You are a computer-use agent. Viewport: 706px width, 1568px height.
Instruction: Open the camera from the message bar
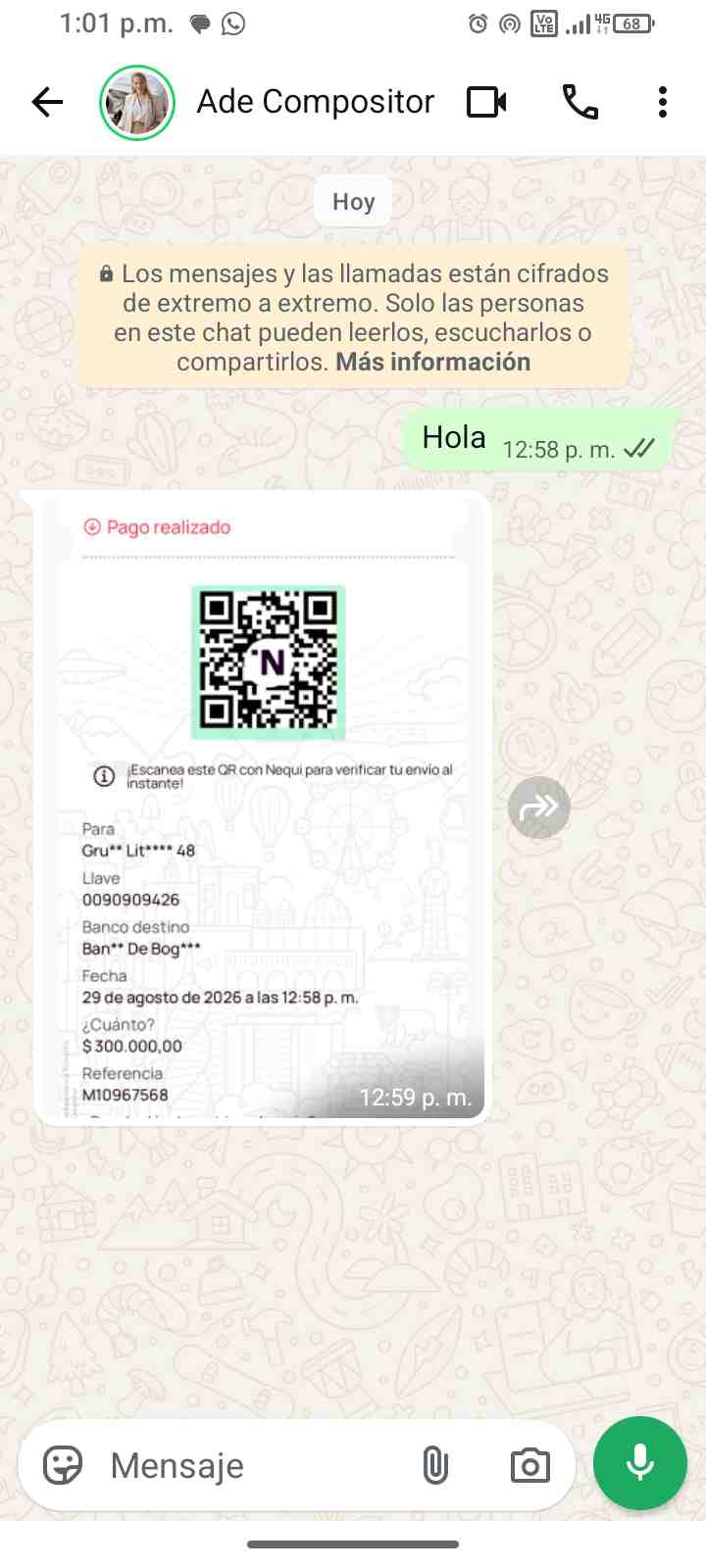coord(529,1466)
